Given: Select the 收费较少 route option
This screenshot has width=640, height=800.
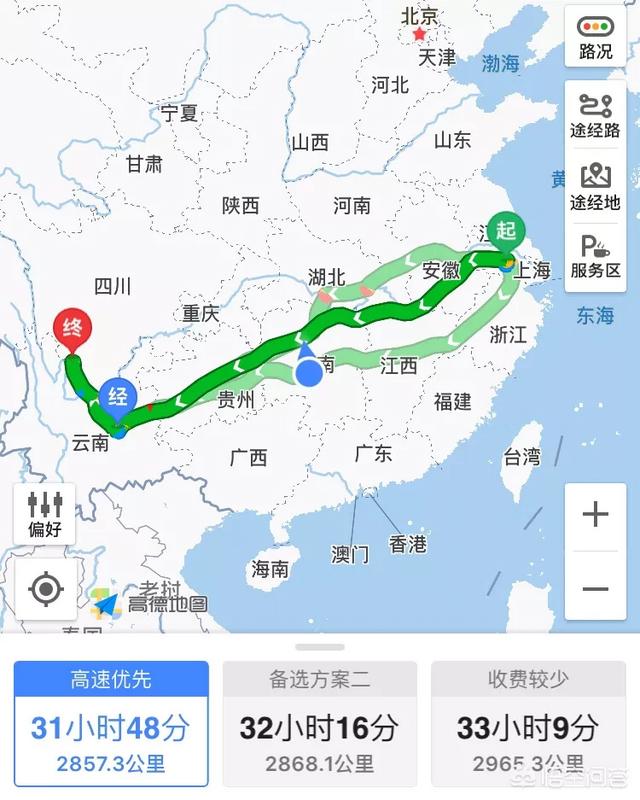Looking at the screenshot, I should (529, 724).
